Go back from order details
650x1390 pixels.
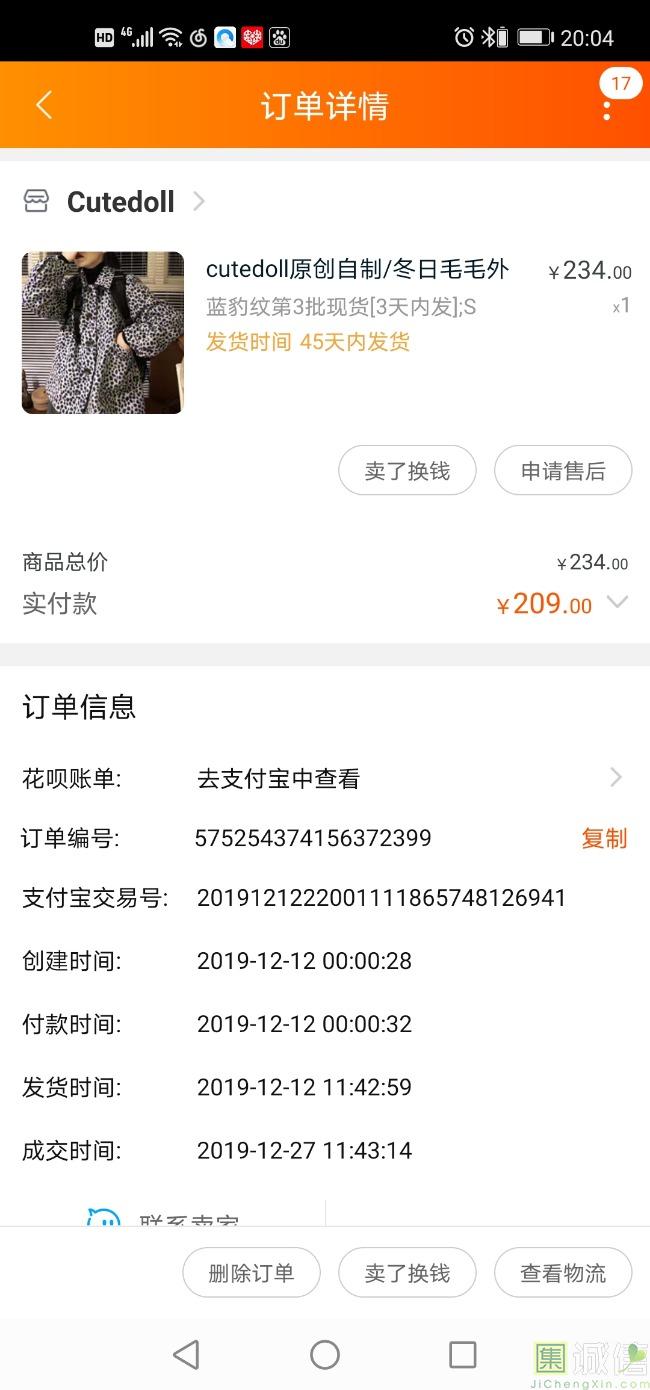pos(44,105)
